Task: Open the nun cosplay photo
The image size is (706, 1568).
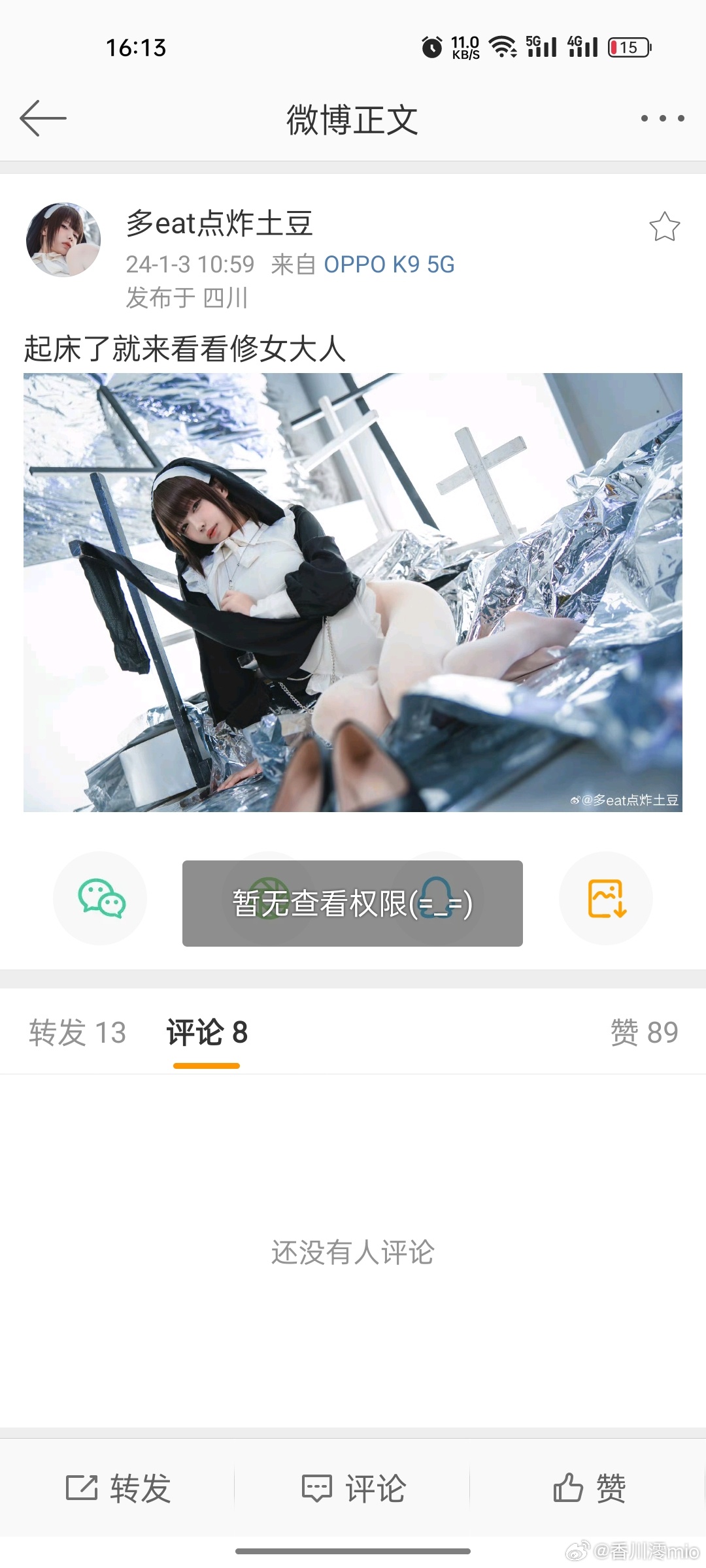Action: [x=353, y=592]
